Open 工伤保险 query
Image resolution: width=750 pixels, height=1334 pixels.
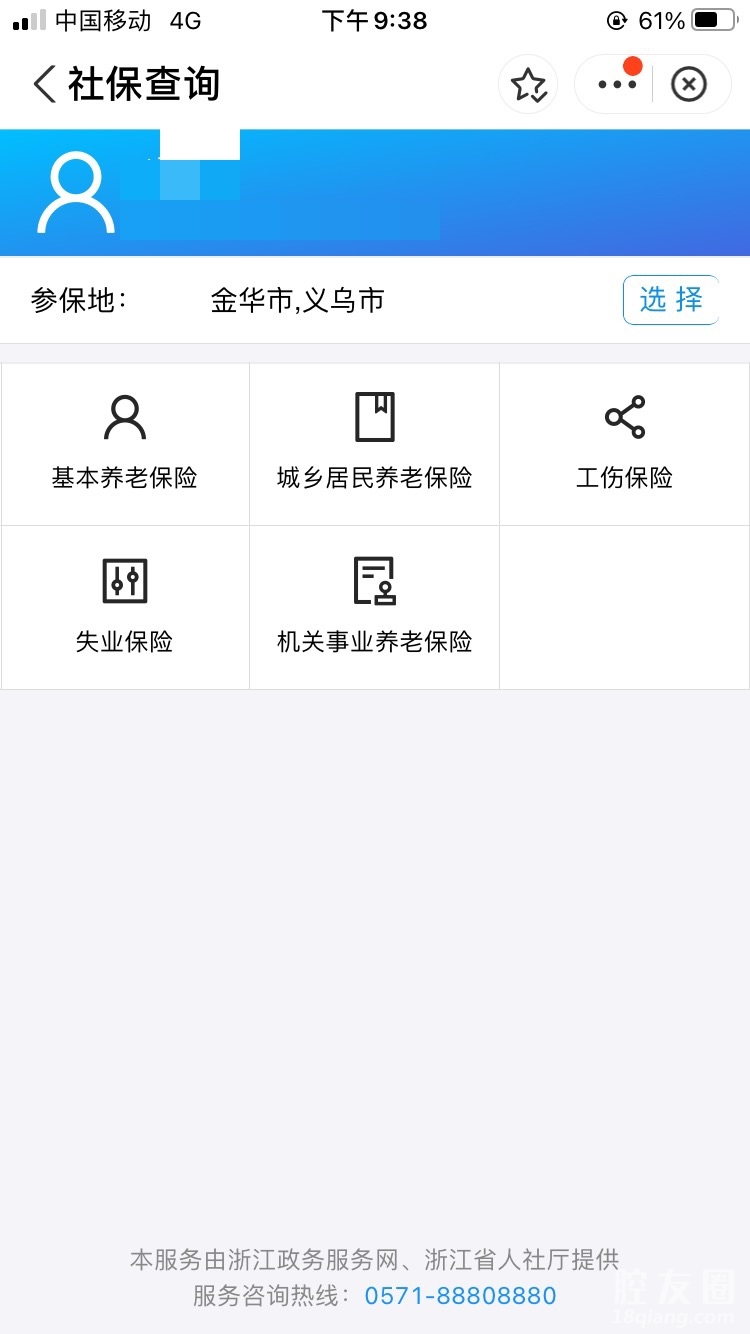624,444
